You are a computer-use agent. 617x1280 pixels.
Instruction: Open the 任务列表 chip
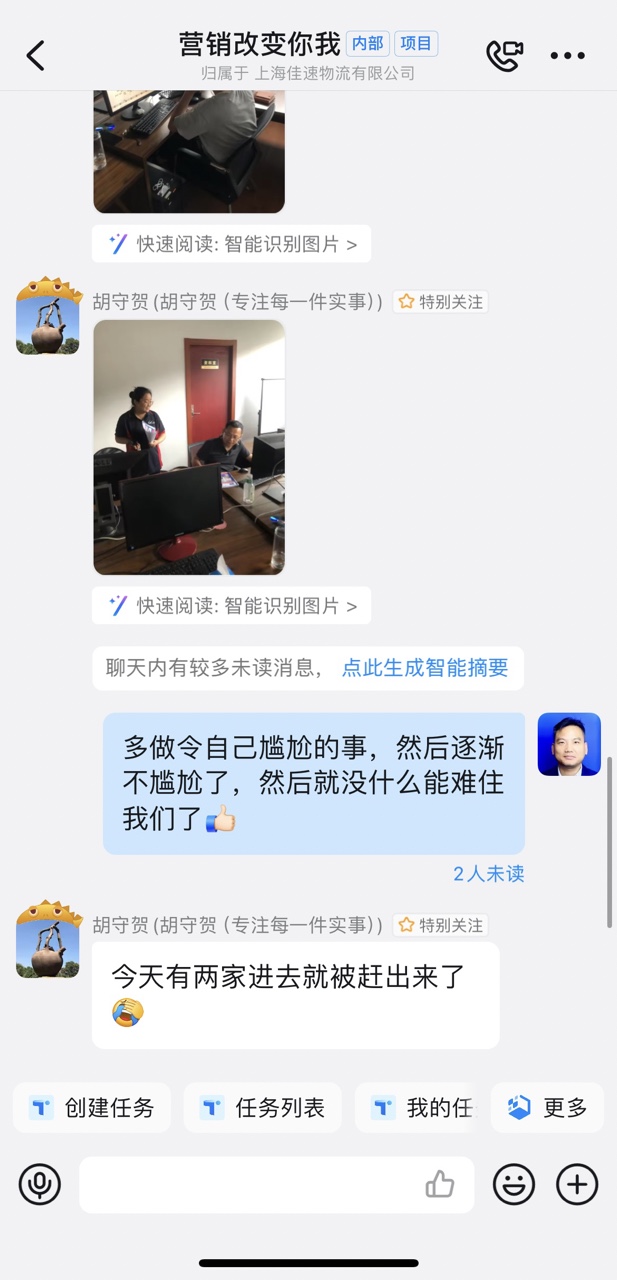pyautogui.click(x=263, y=1108)
